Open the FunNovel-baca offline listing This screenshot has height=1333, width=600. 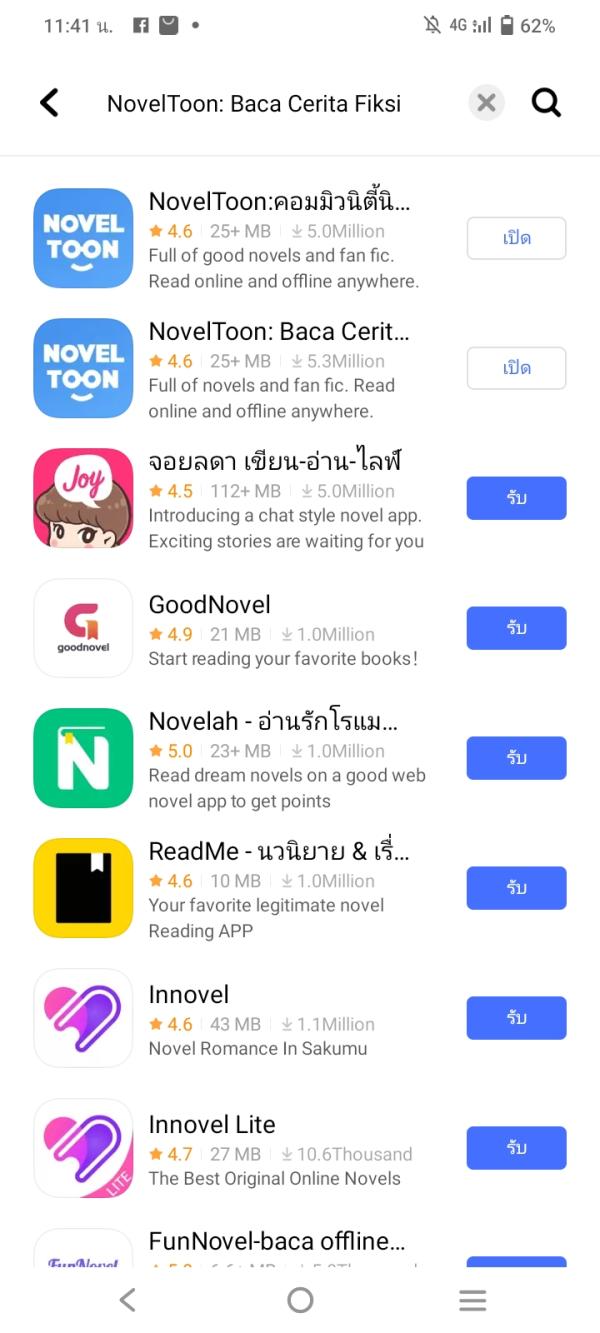click(276, 1243)
